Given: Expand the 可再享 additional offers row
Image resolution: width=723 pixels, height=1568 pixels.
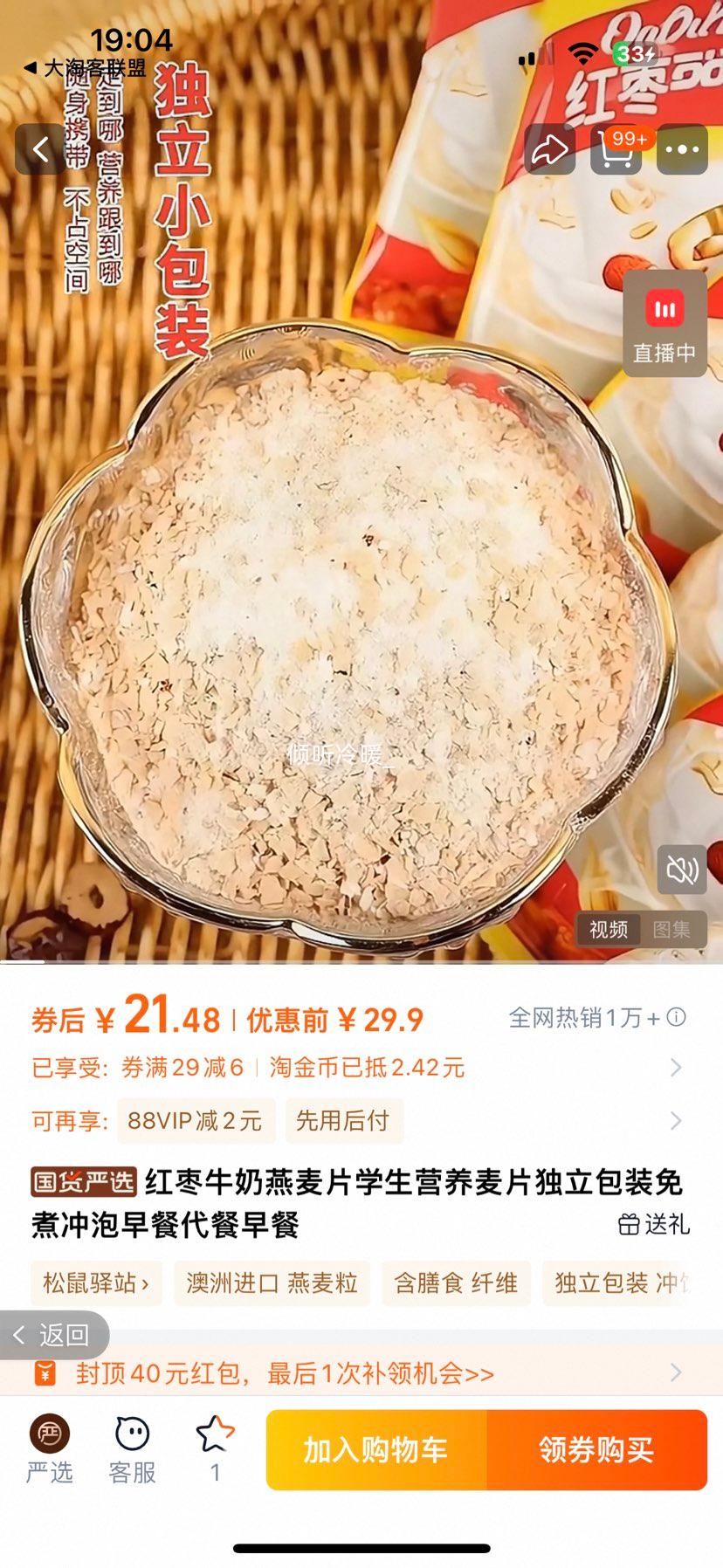Looking at the screenshot, I should [x=675, y=1121].
